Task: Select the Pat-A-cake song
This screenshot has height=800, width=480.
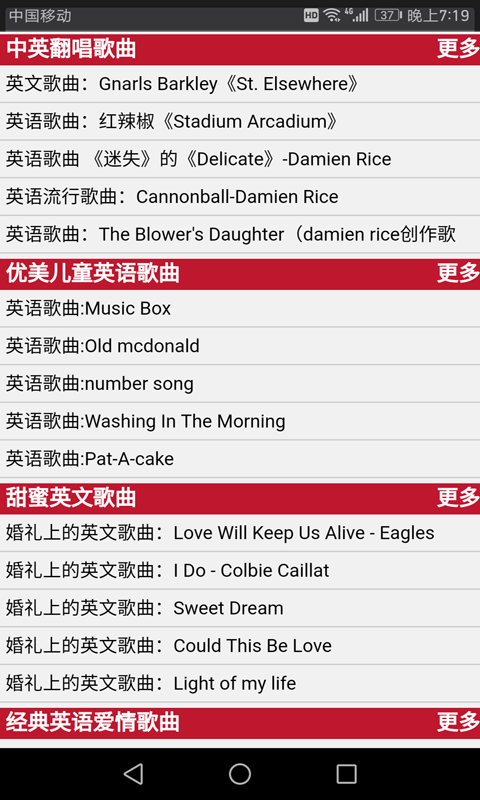Action: [x=240, y=459]
